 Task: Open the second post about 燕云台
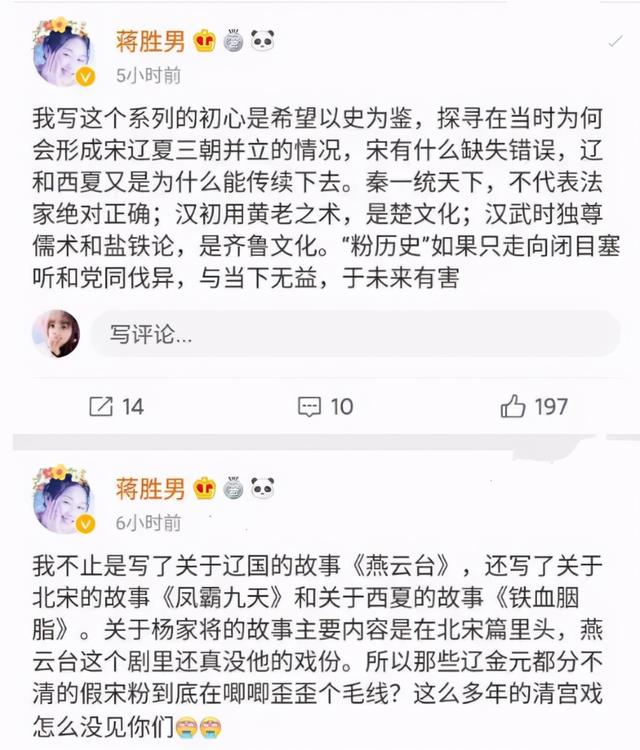pyautogui.click(x=320, y=640)
